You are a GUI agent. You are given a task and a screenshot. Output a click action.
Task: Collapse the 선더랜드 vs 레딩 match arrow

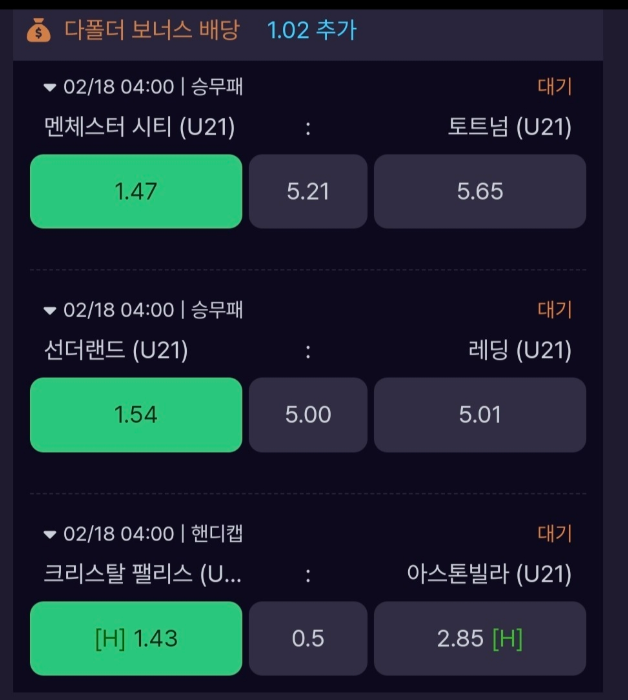click(50, 310)
